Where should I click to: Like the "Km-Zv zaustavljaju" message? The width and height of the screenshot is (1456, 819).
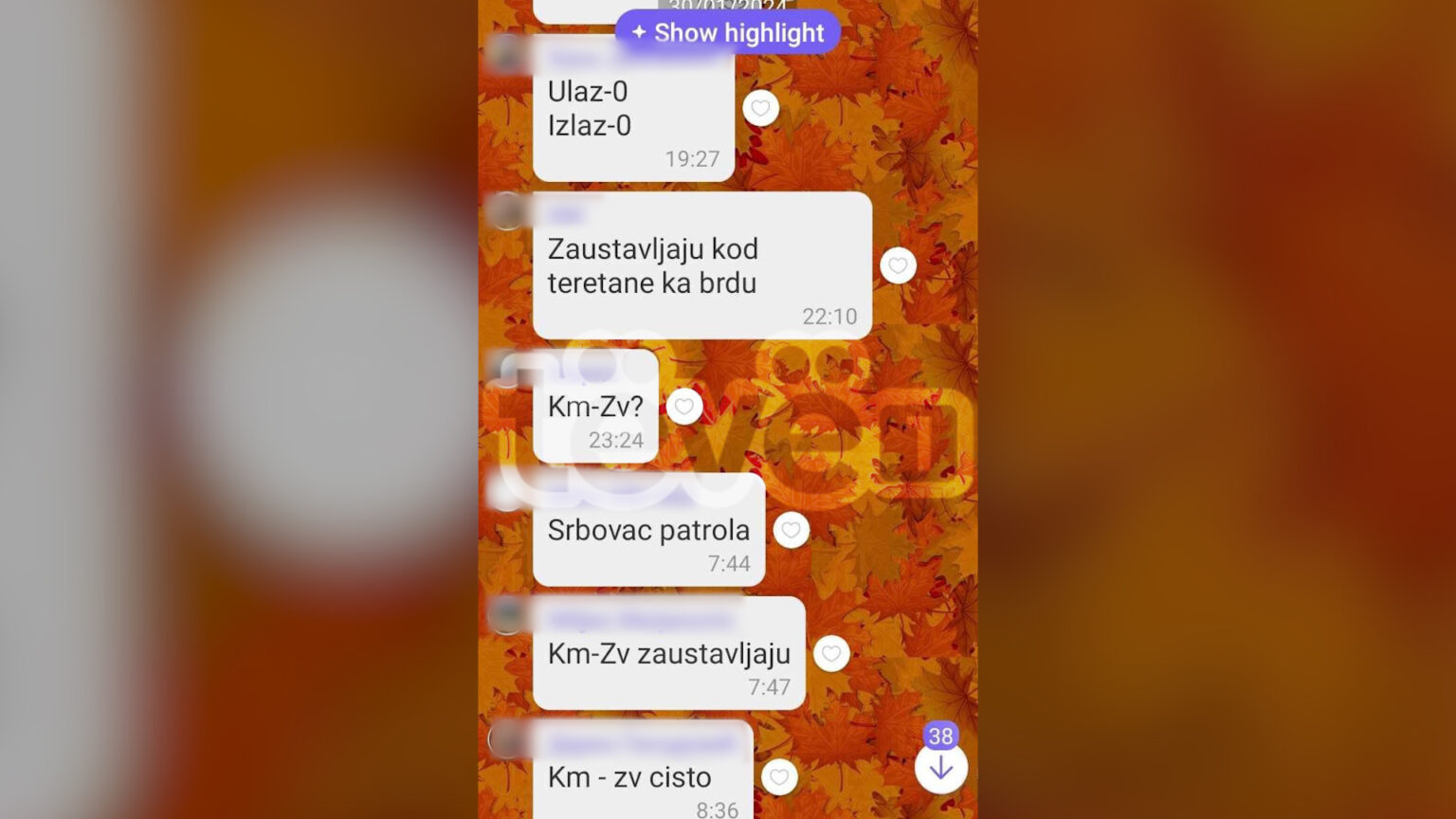pyautogui.click(x=831, y=653)
